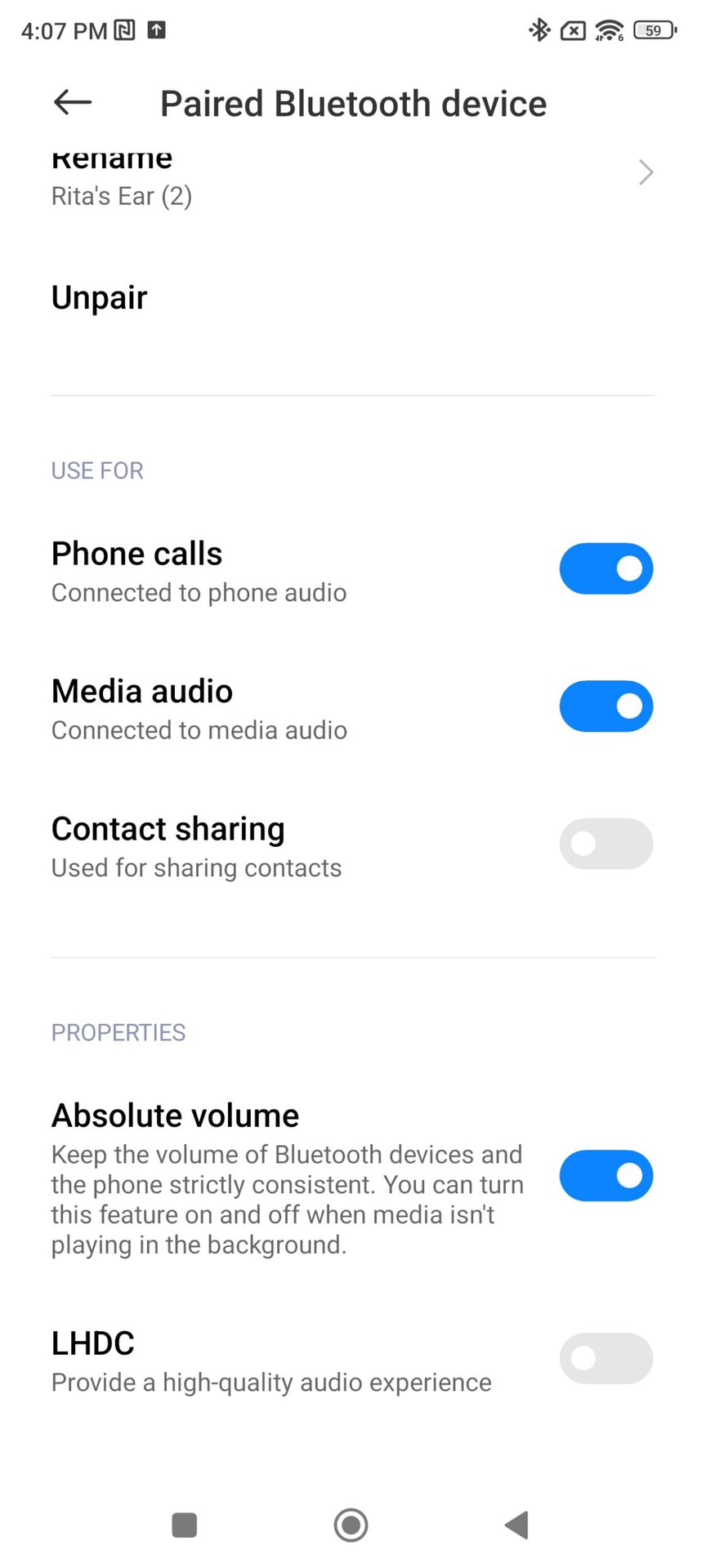Turn off the Phone calls switch
Viewport: 706px width, 1568px height.
click(605, 568)
